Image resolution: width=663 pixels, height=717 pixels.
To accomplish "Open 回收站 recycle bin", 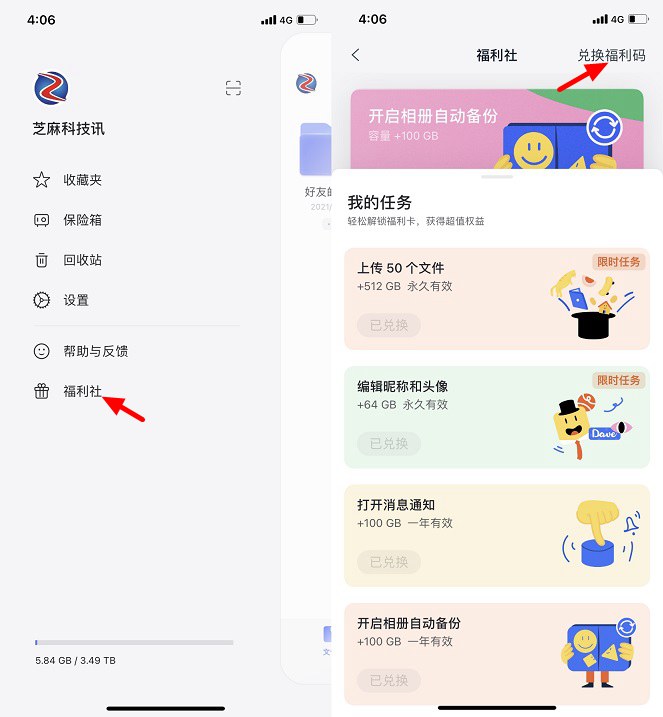I will click(82, 260).
